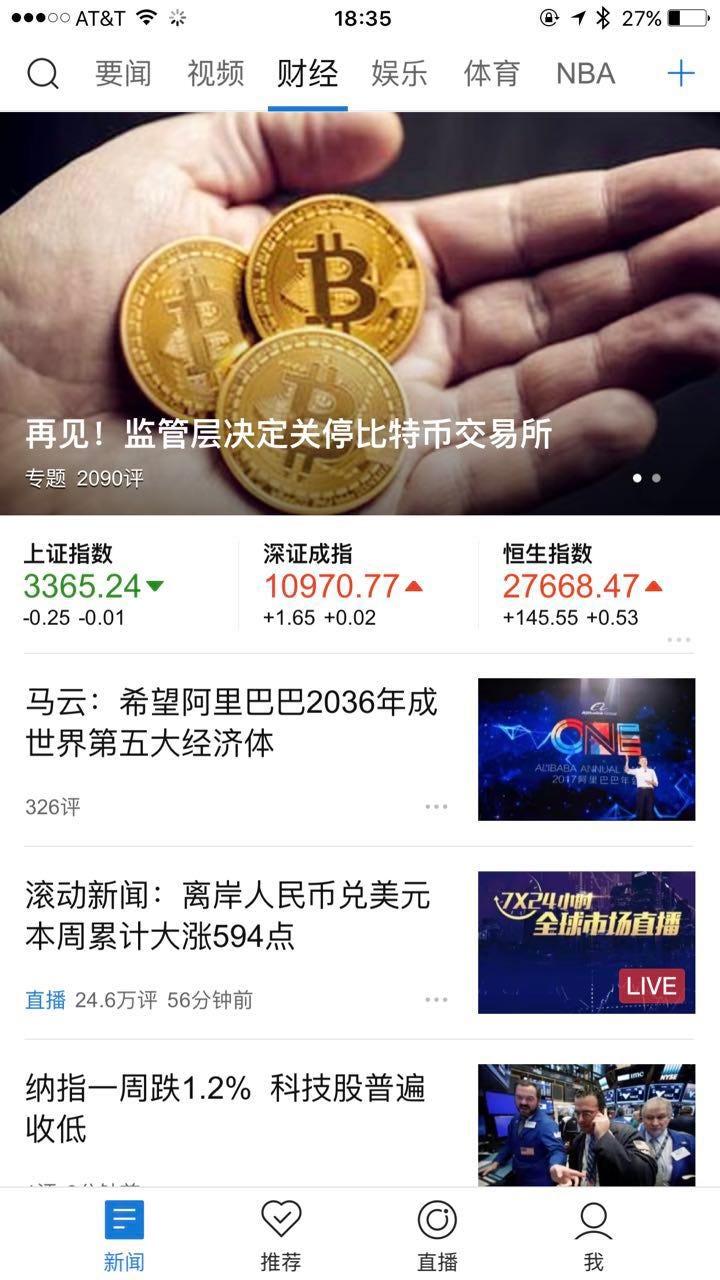The height and width of the screenshot is (1280, 720).
Task: Tap the 新闻 bottom tab
Action: (124, 1235)
